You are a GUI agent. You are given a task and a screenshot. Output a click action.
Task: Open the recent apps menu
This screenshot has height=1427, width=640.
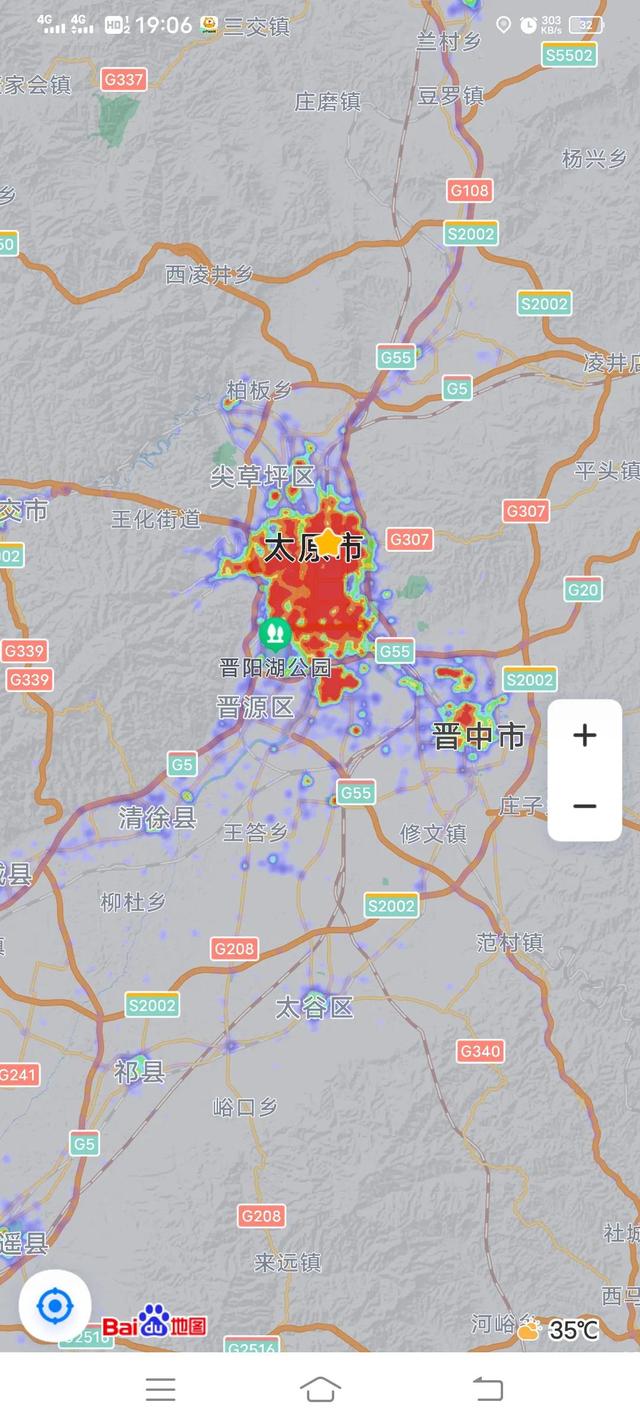pos(160,1389)
